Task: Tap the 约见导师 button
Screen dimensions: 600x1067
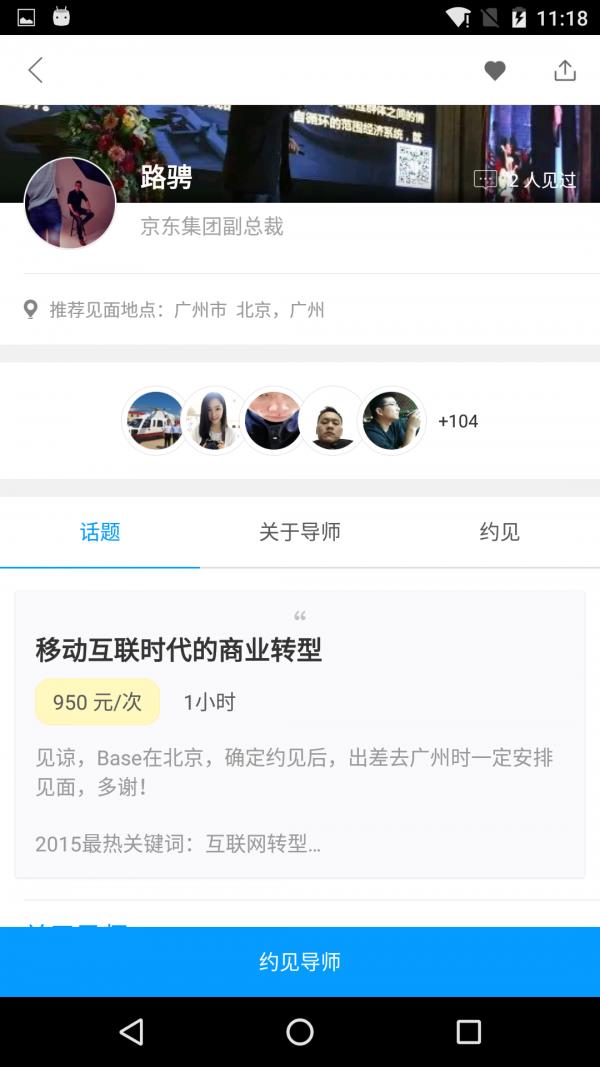Action: click(300, 961)
